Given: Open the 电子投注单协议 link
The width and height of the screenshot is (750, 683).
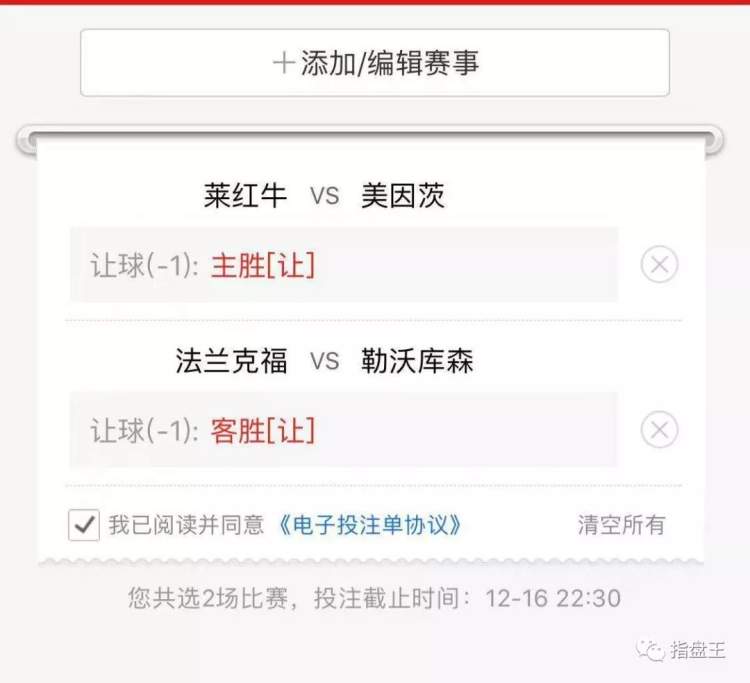Looking at the screenshot, I should click(x=371, y=525).
